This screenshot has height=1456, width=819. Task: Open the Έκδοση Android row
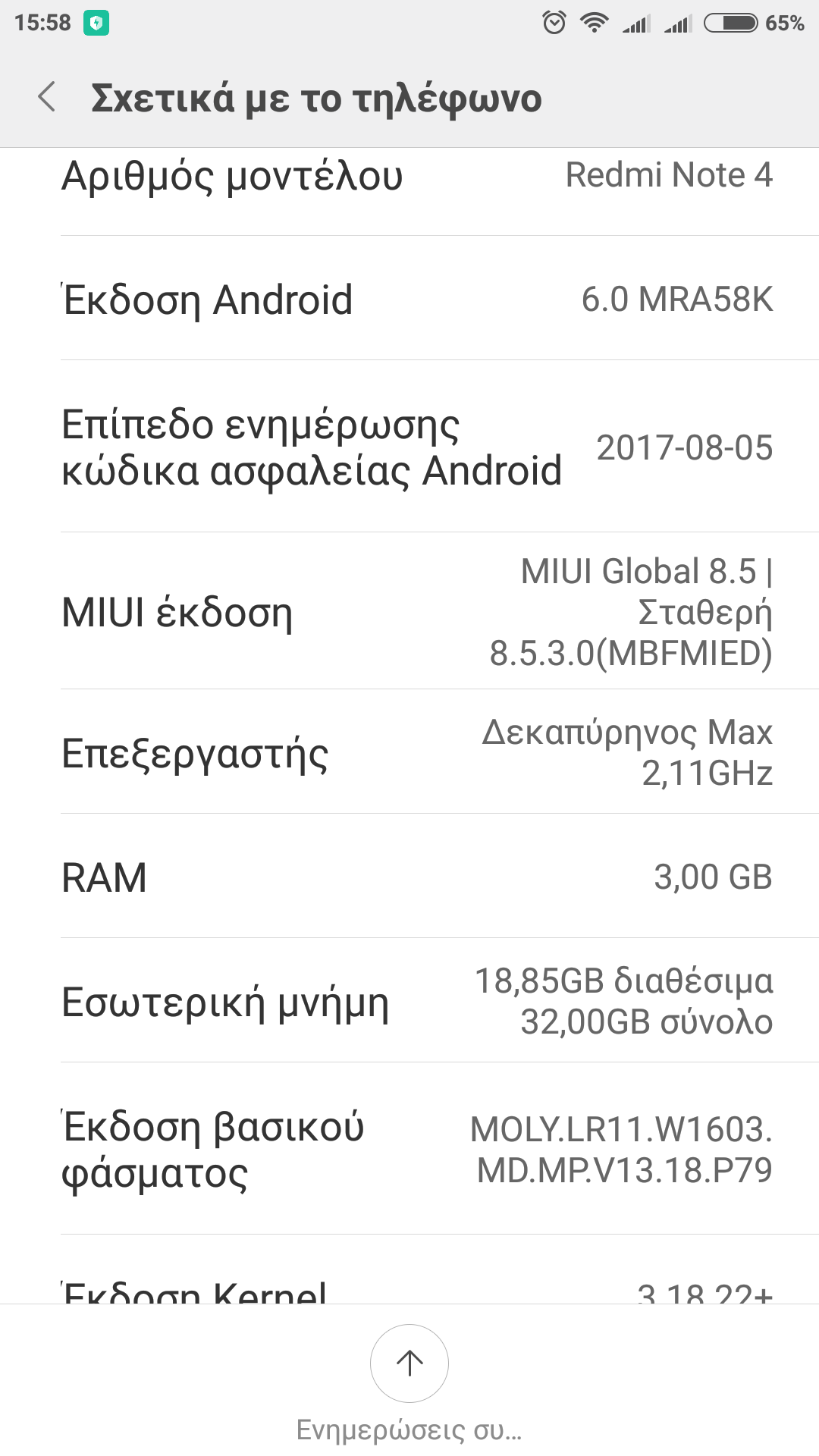(x=409, y=299)
